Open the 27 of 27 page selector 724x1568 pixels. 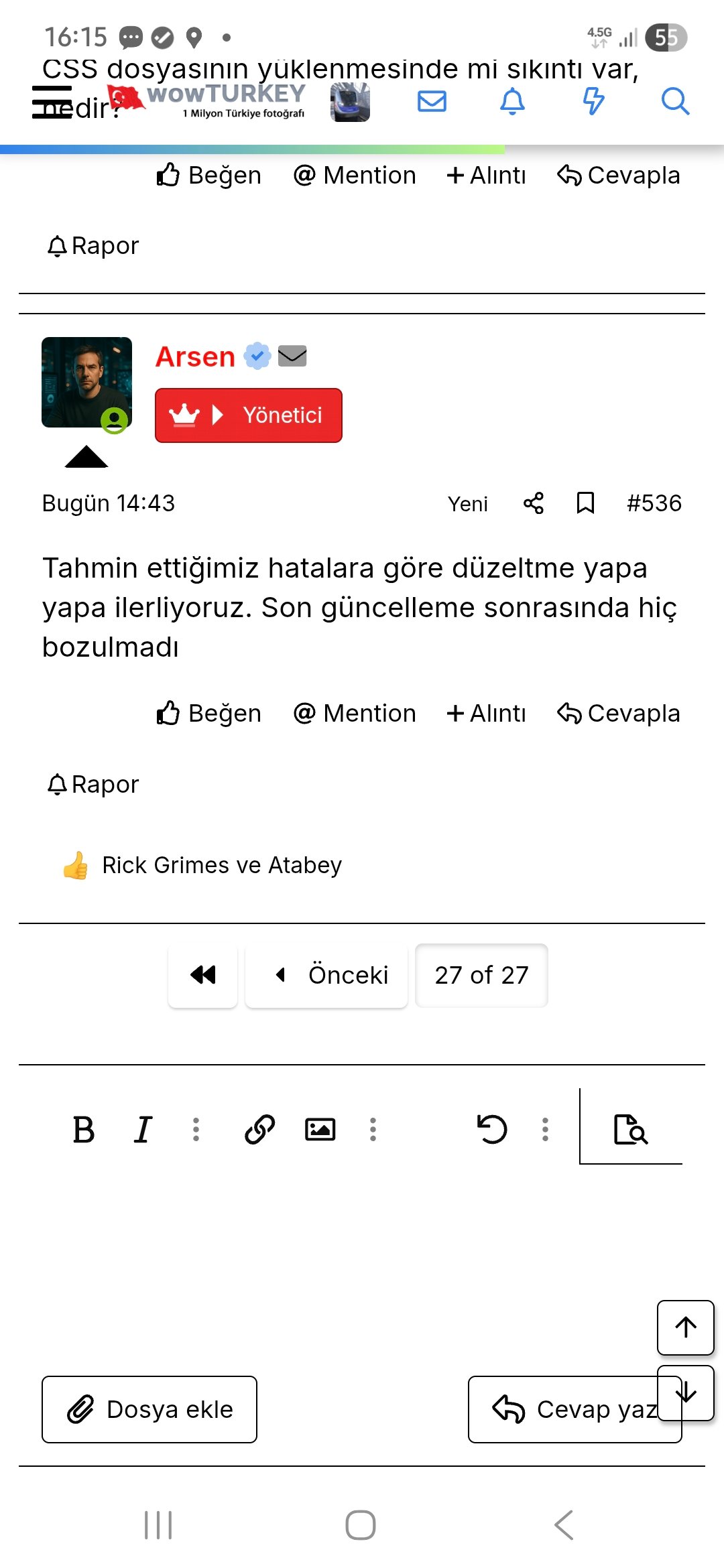pos(481,975)
